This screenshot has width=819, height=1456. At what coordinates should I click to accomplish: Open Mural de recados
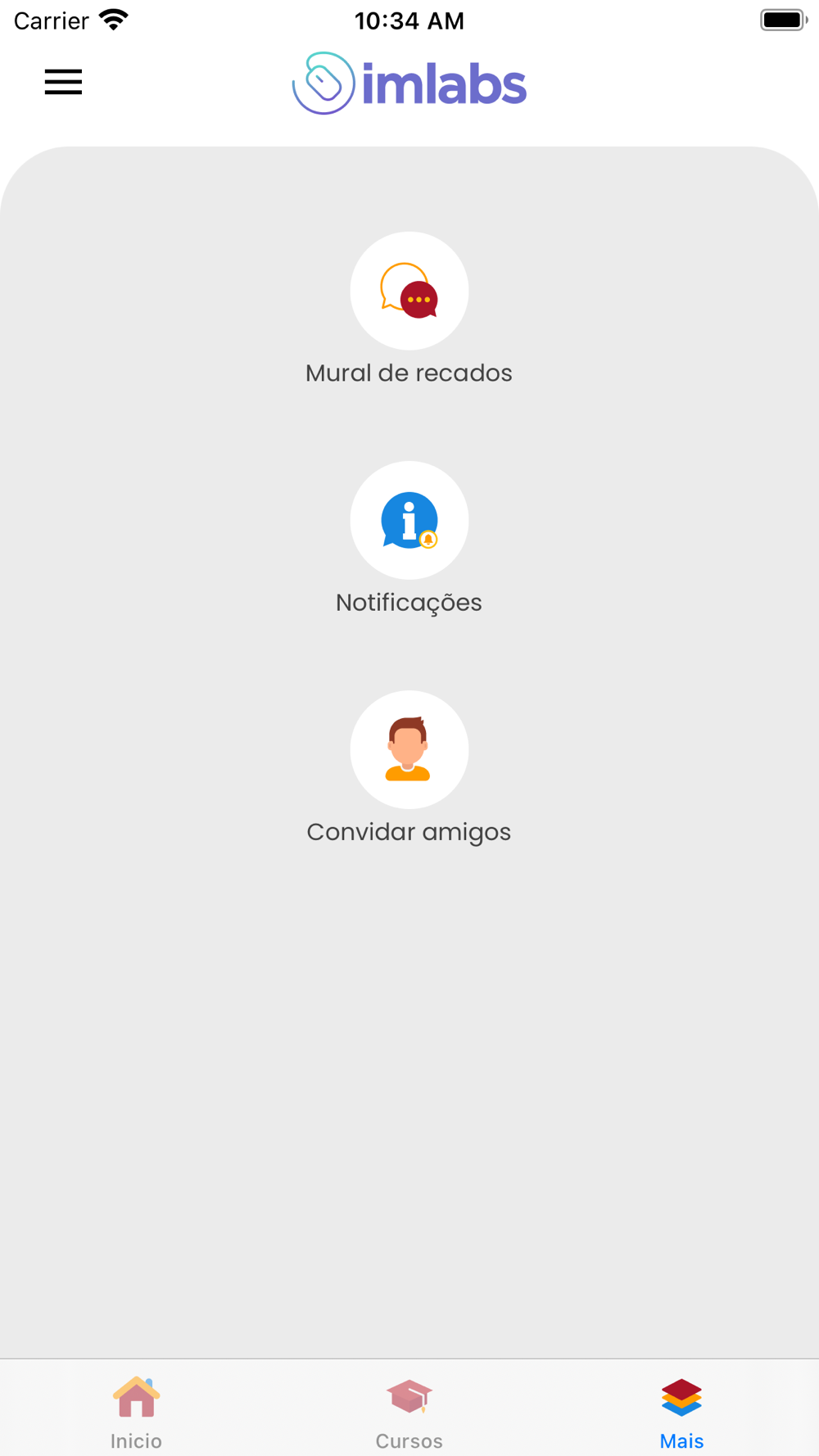(409, 292)
